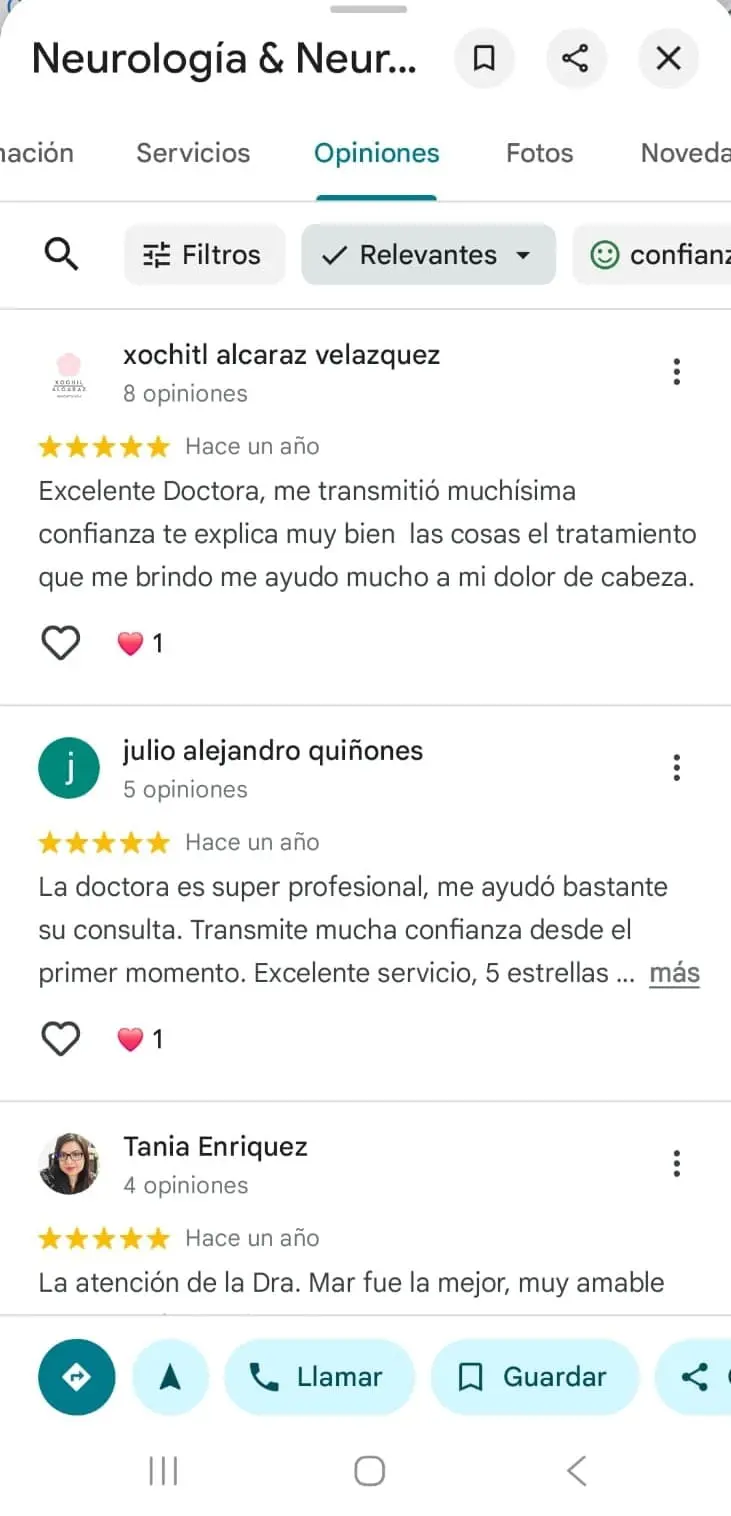Tap the bookmark icon in the header

click(x=484, y=58)
